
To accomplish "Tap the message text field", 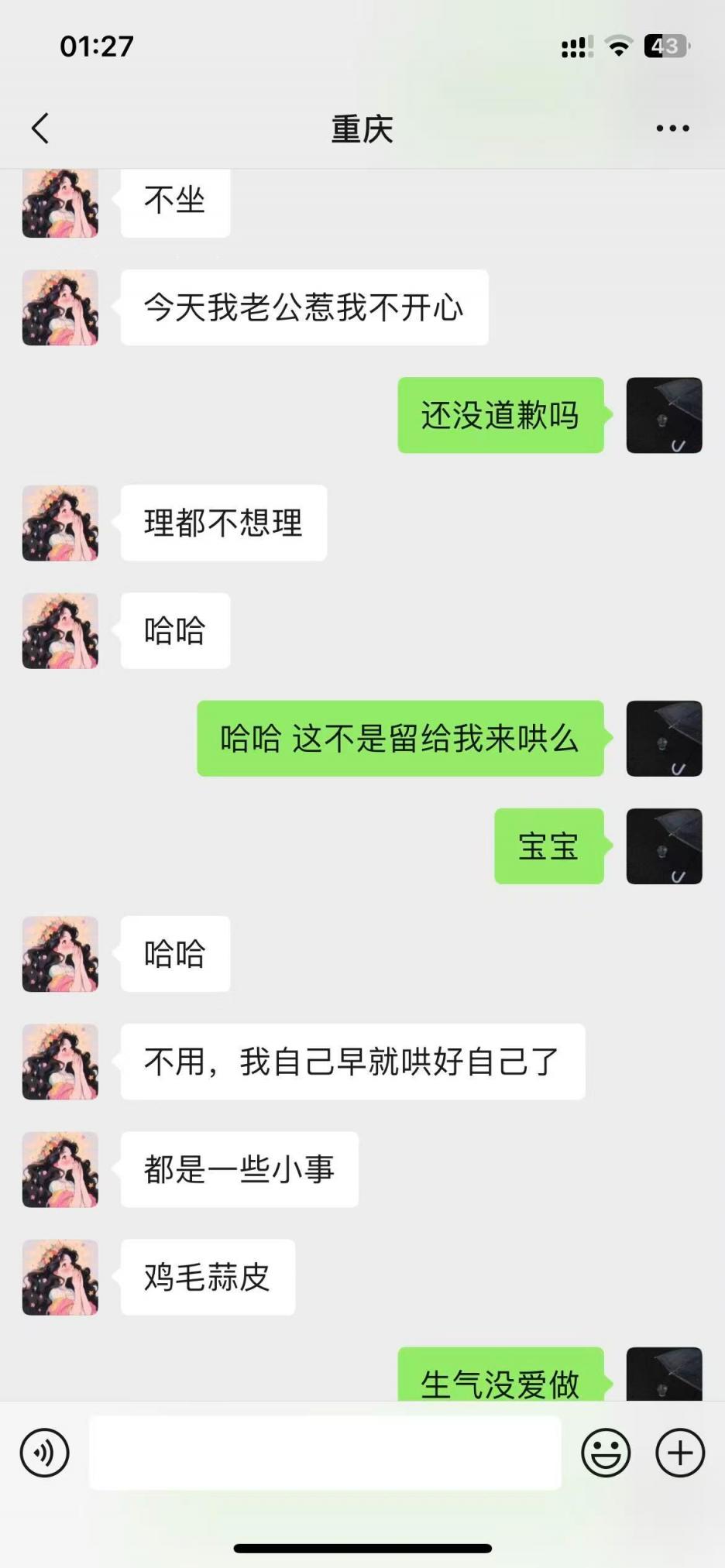I will click(x=325, y=1453).
